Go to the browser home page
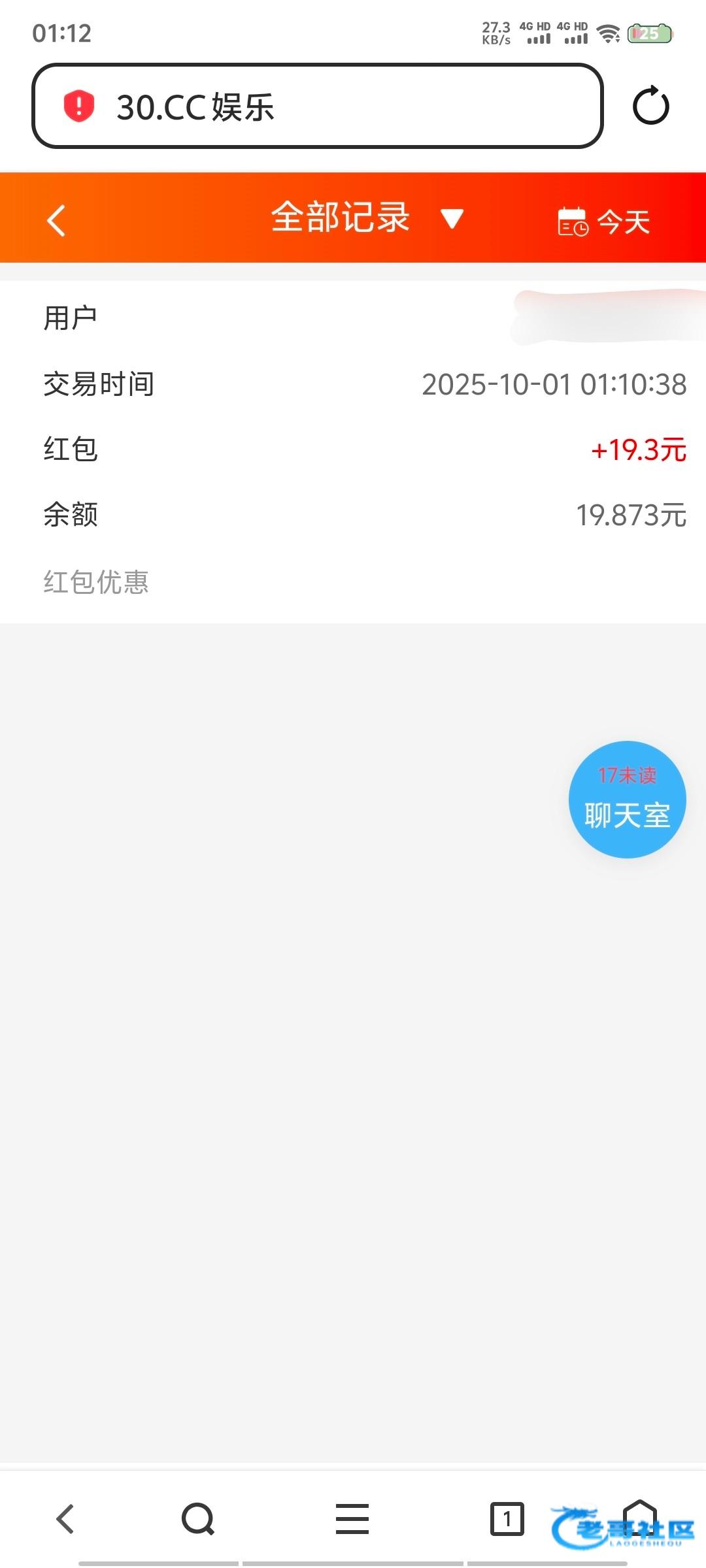706x1568 pixels. coord(639,1516)
